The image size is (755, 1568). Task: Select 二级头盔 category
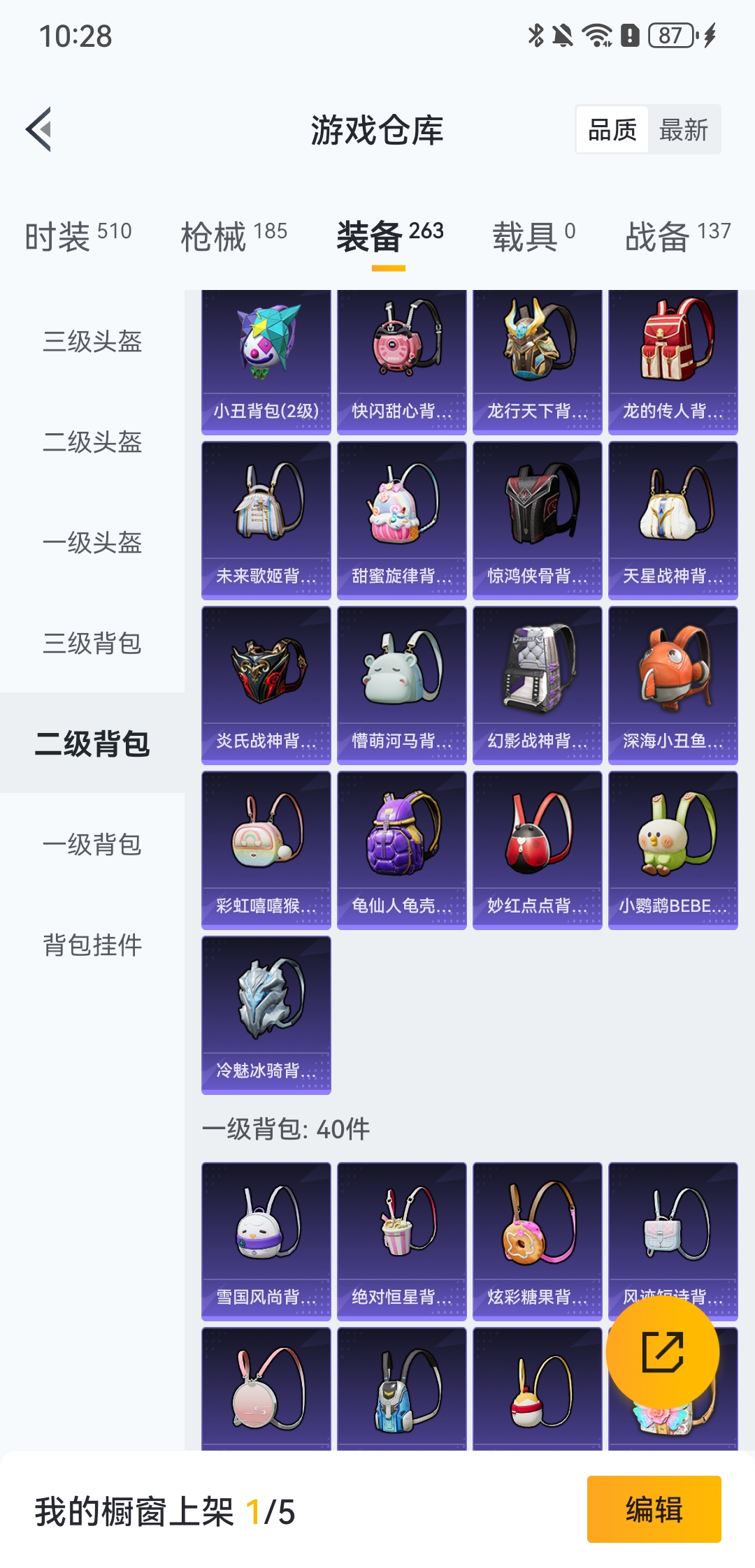click(92, 442)
